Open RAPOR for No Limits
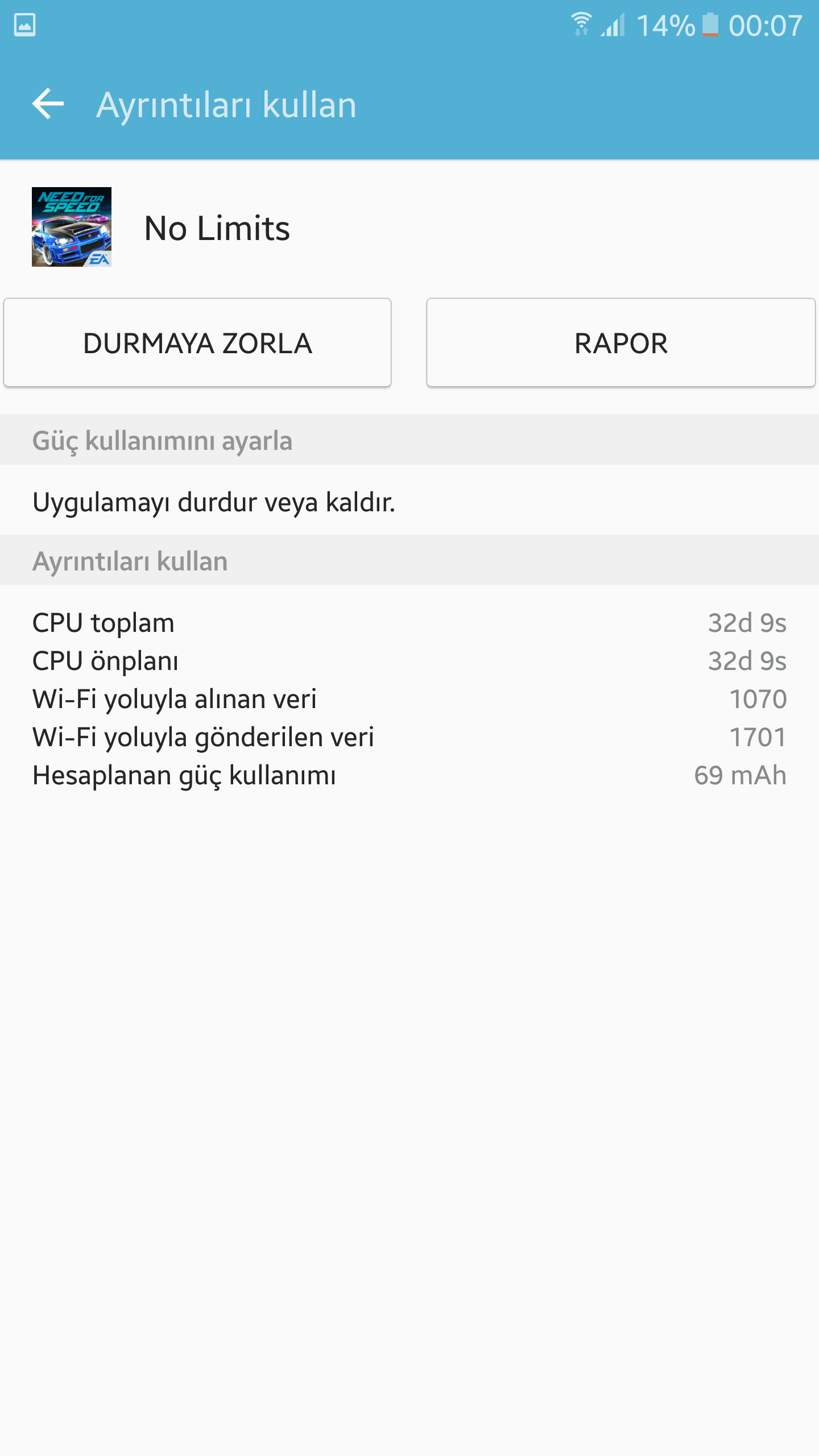 (621, 342)
